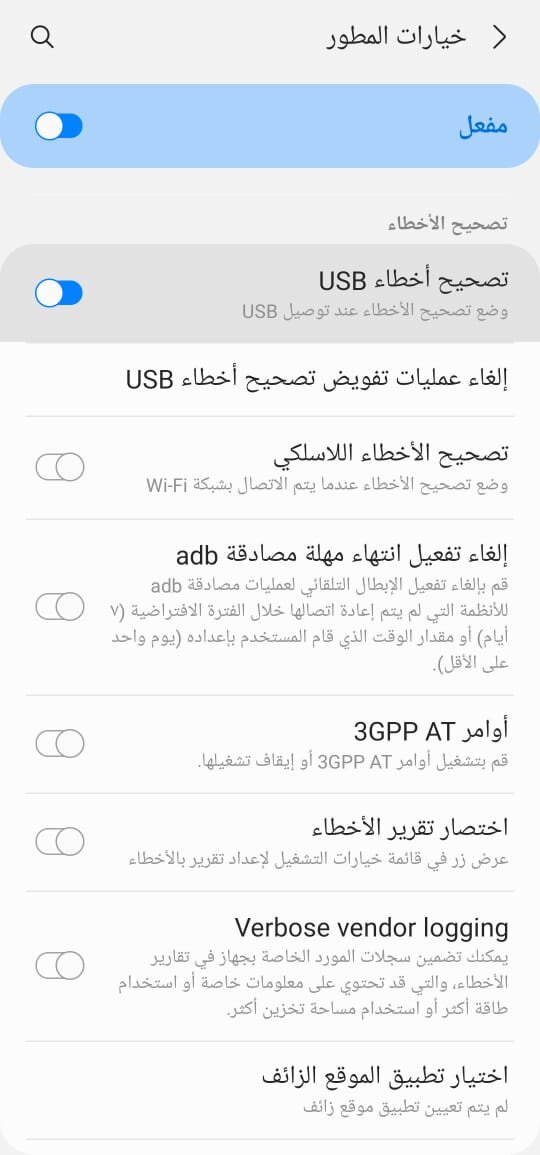Disable تصحيح أخطاء USB toggle
This screenshot has height=1155, width=540.
(59, 293)
